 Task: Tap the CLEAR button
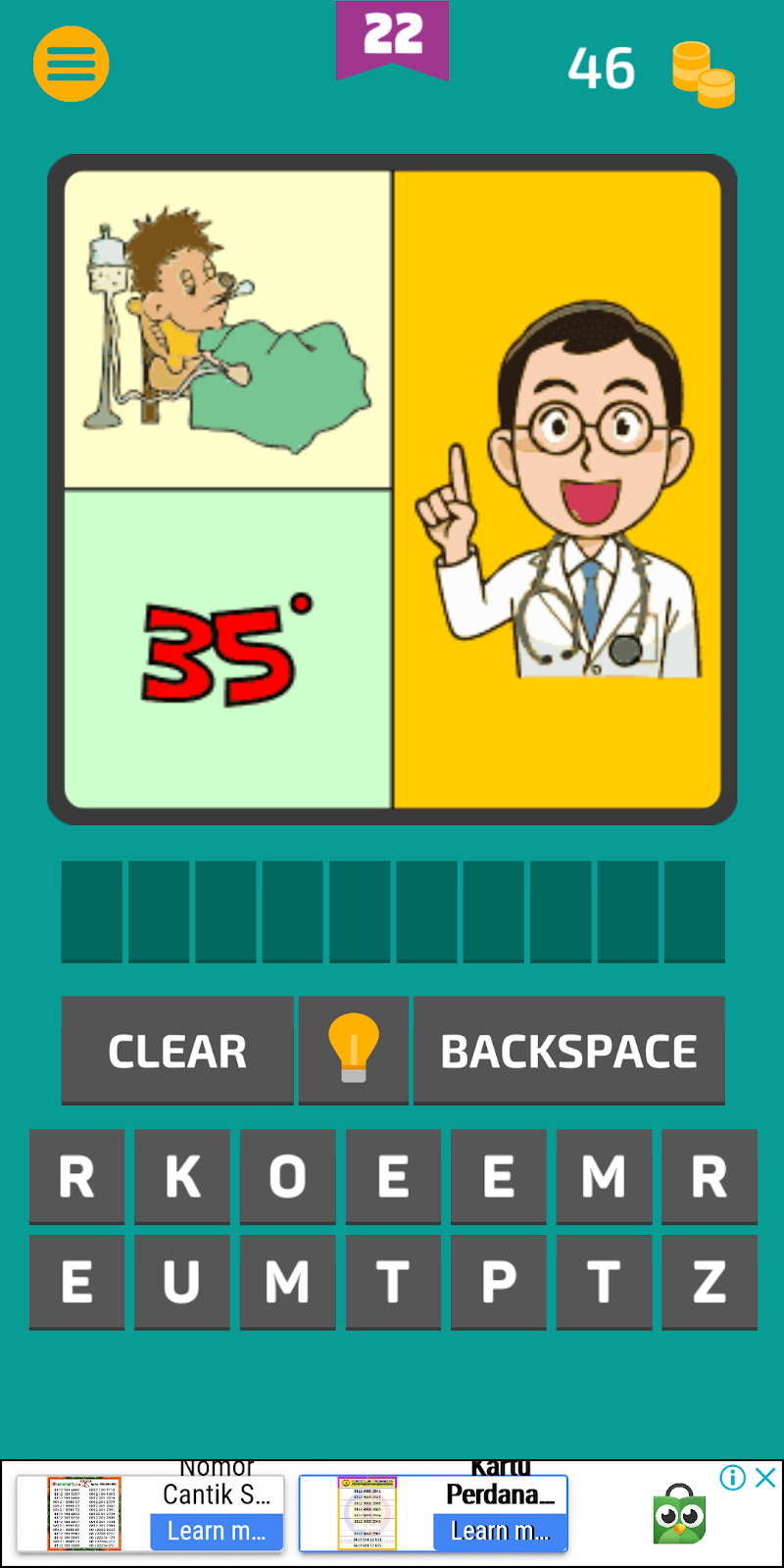click(177, 1051)
